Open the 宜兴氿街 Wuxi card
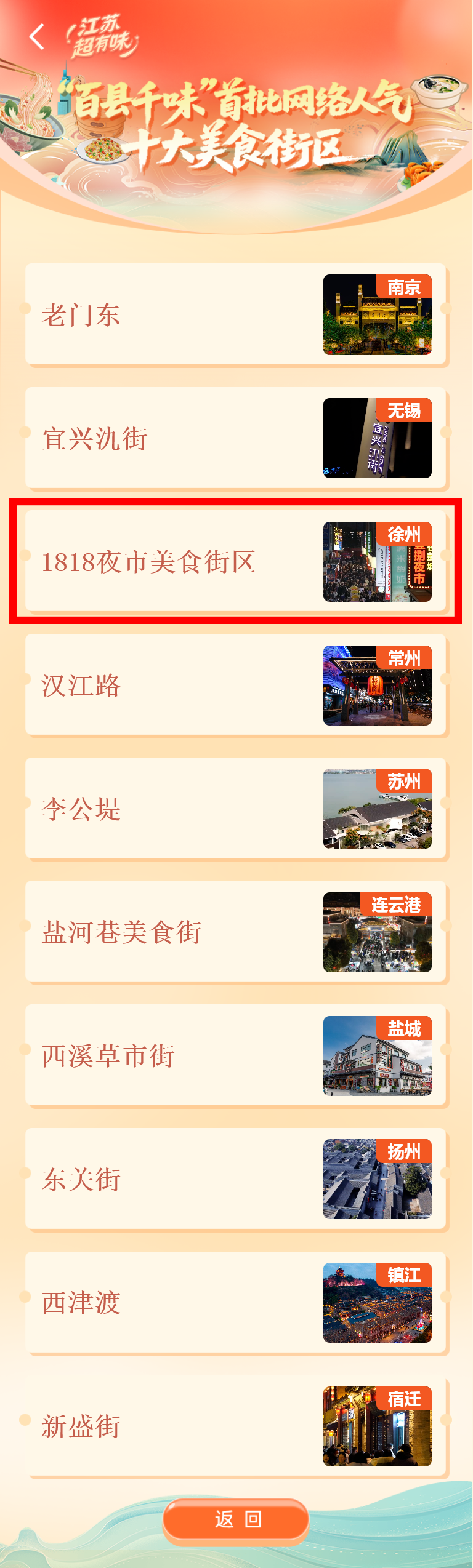Screen dimensions: 473x1568 (x=235, y=438)
